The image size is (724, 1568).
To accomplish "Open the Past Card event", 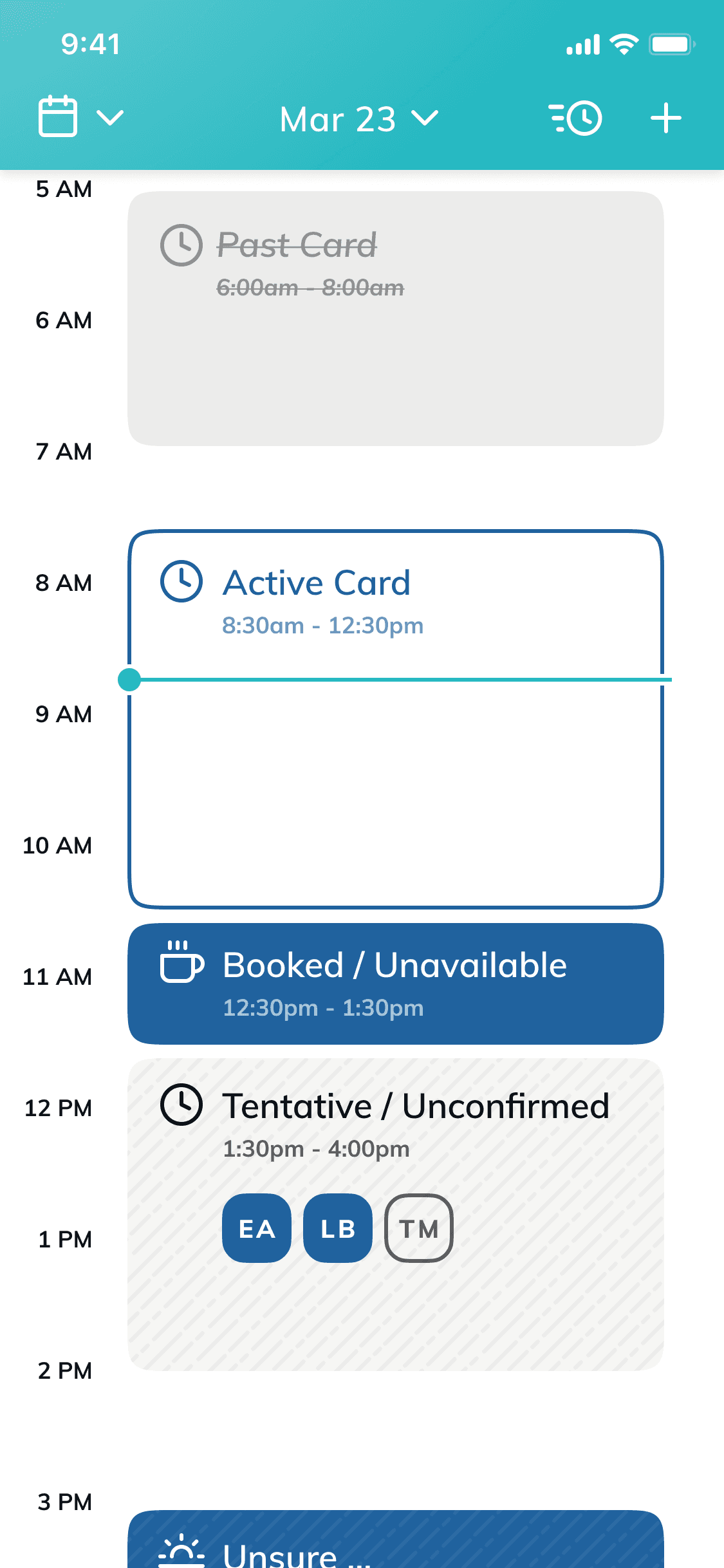I will (396, 319).
